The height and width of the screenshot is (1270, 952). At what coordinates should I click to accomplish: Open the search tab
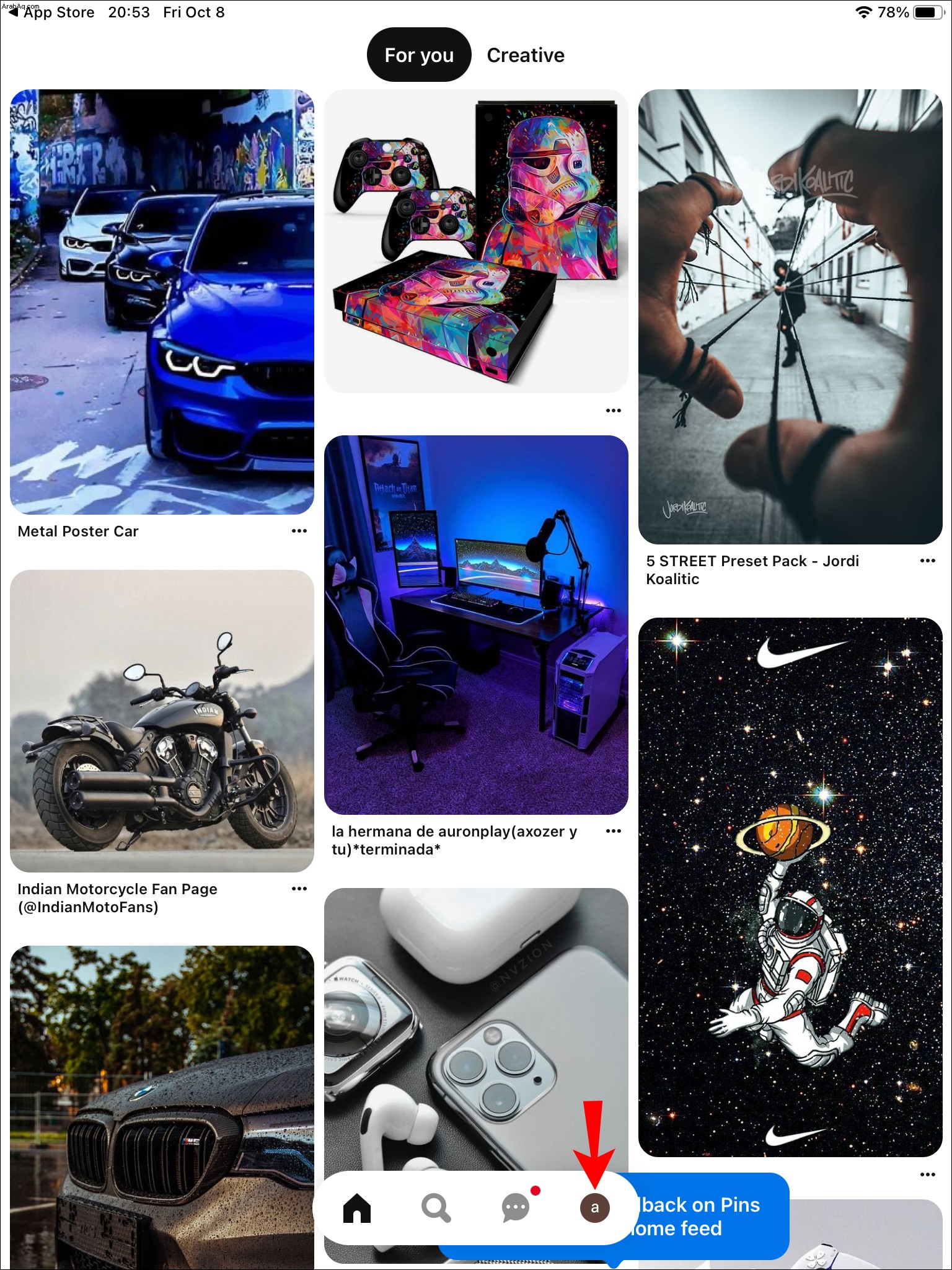click(x=436, y=1207)
